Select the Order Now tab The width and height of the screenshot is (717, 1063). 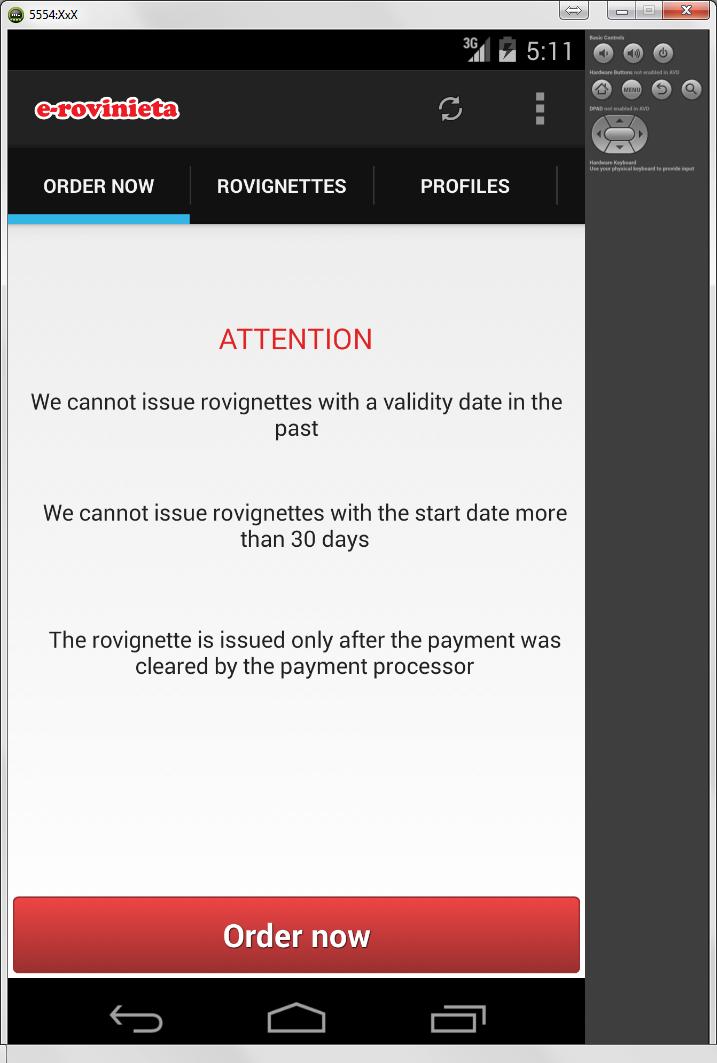point(99,186)
